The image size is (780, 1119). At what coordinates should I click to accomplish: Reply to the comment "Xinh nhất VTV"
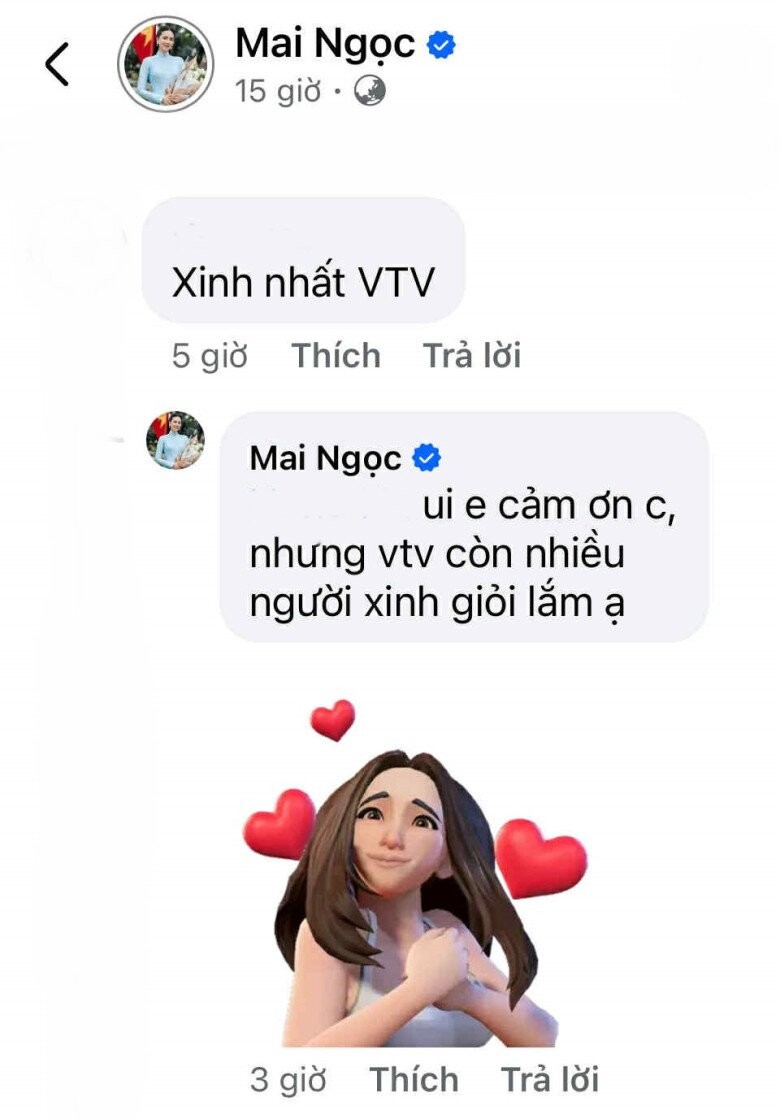(x=472, y=356)
